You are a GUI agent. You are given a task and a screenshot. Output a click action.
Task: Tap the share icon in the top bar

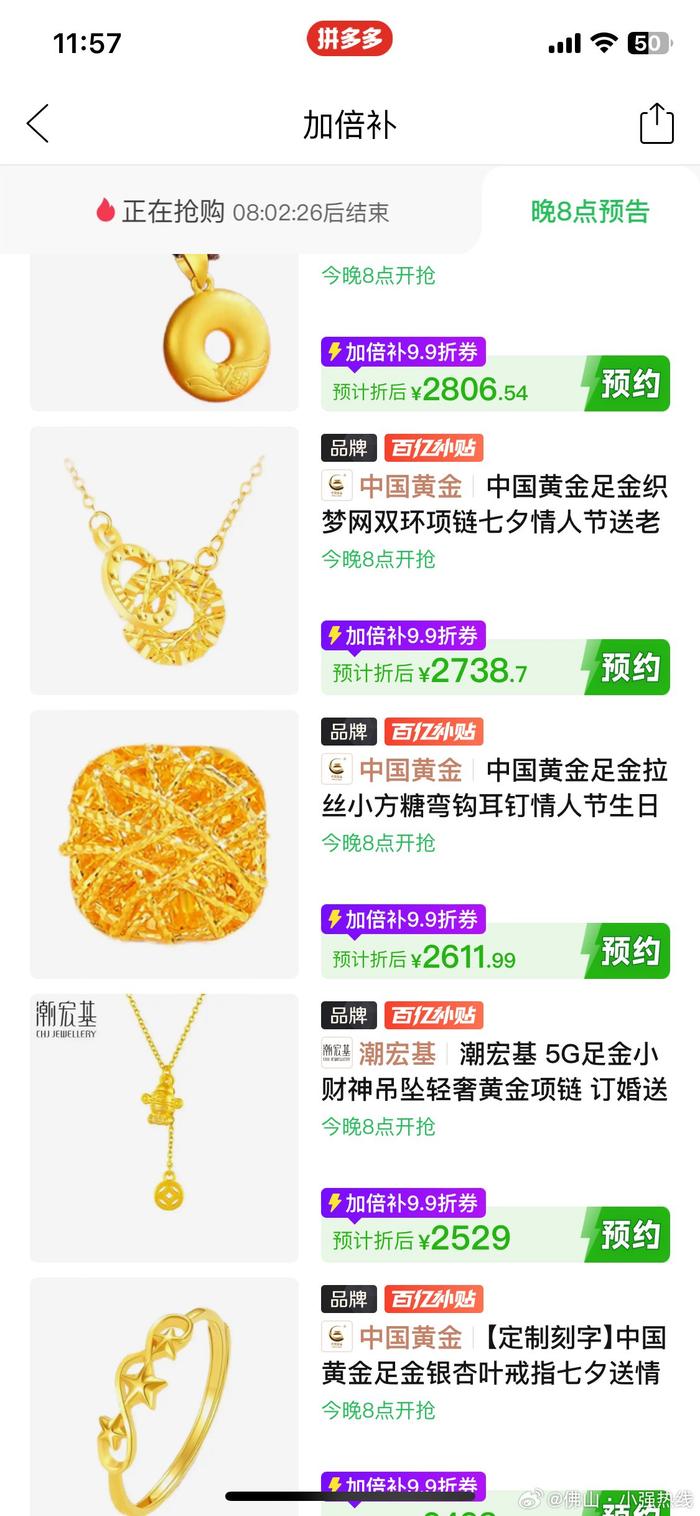[656, 125]
